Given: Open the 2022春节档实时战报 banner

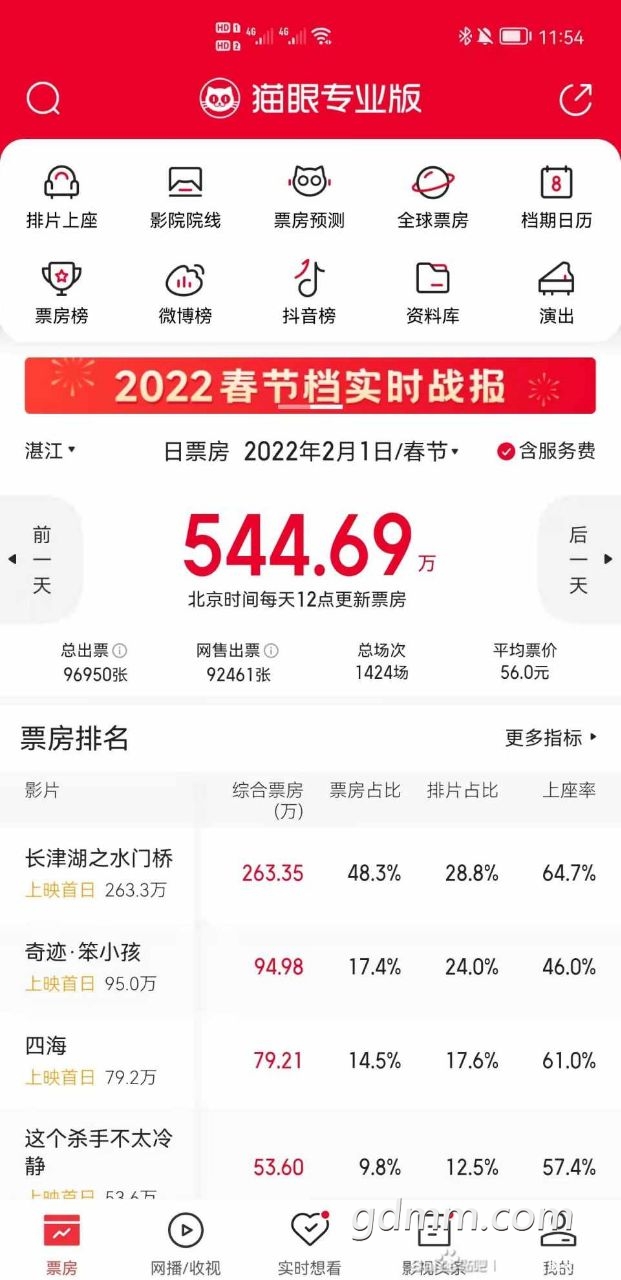Looking at the screenshot, I should click(x=310, y=386).
